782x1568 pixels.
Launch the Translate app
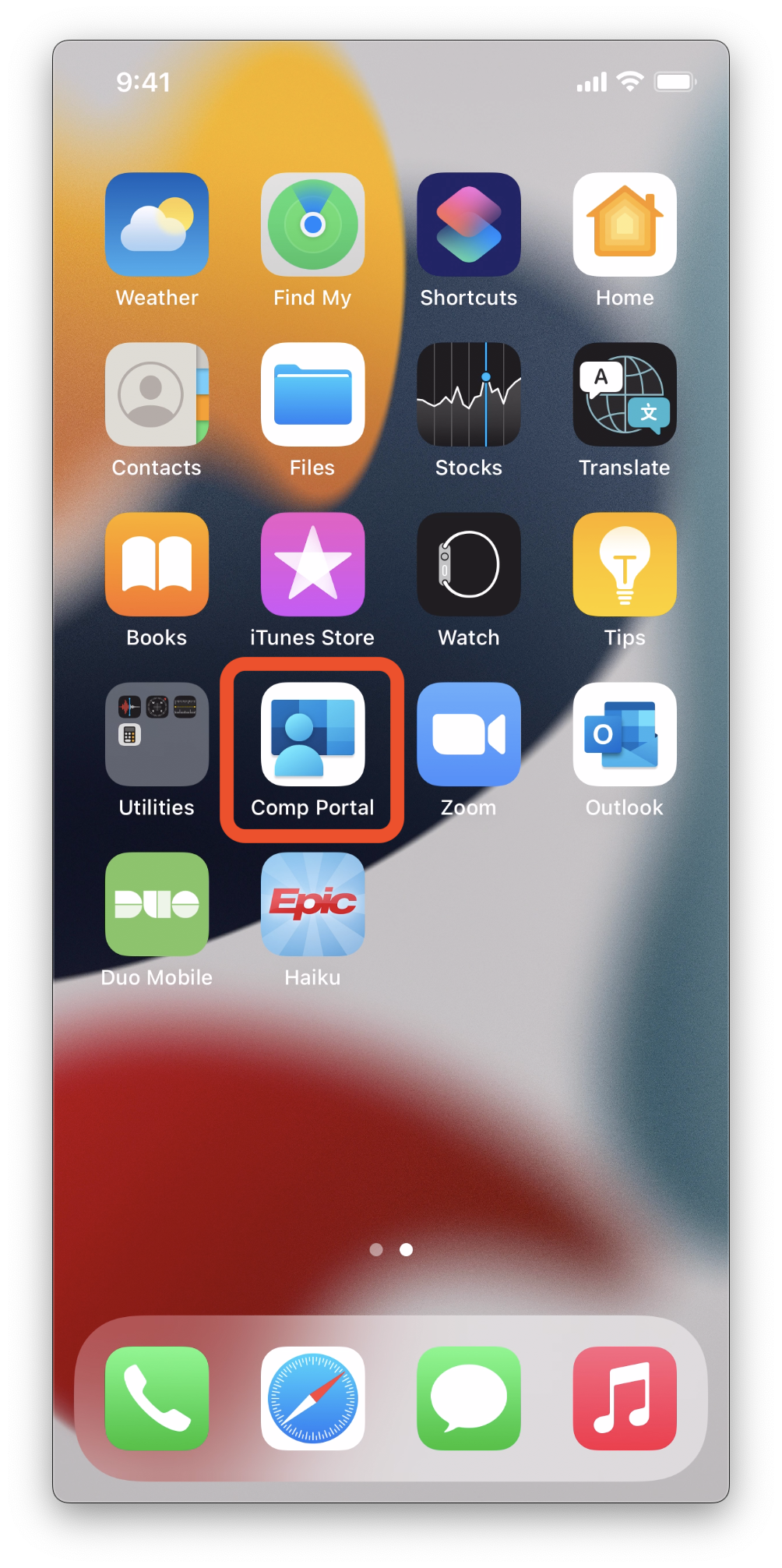coord(624,394)
